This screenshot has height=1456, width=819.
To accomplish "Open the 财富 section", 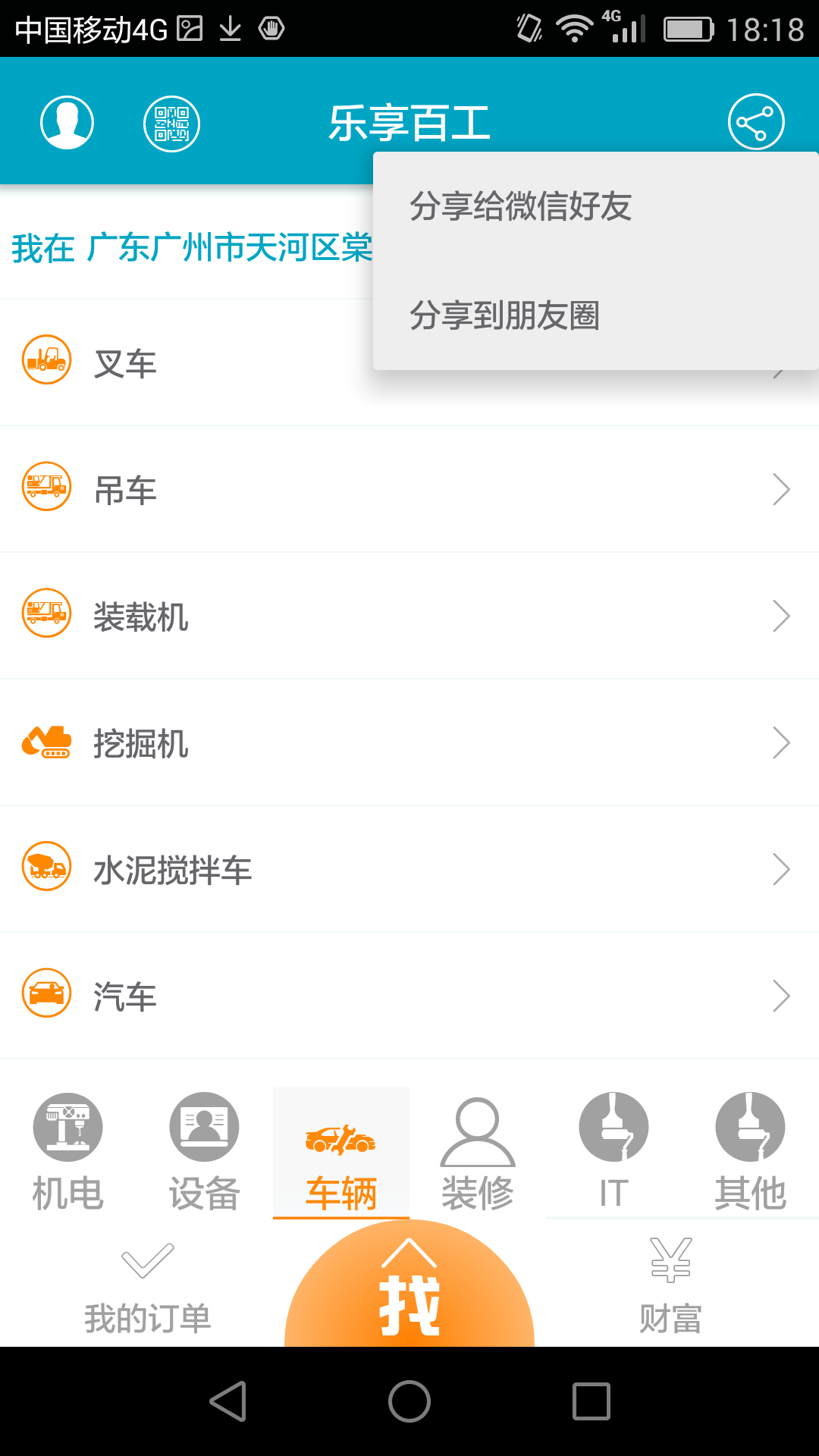I will [670, 1288].
